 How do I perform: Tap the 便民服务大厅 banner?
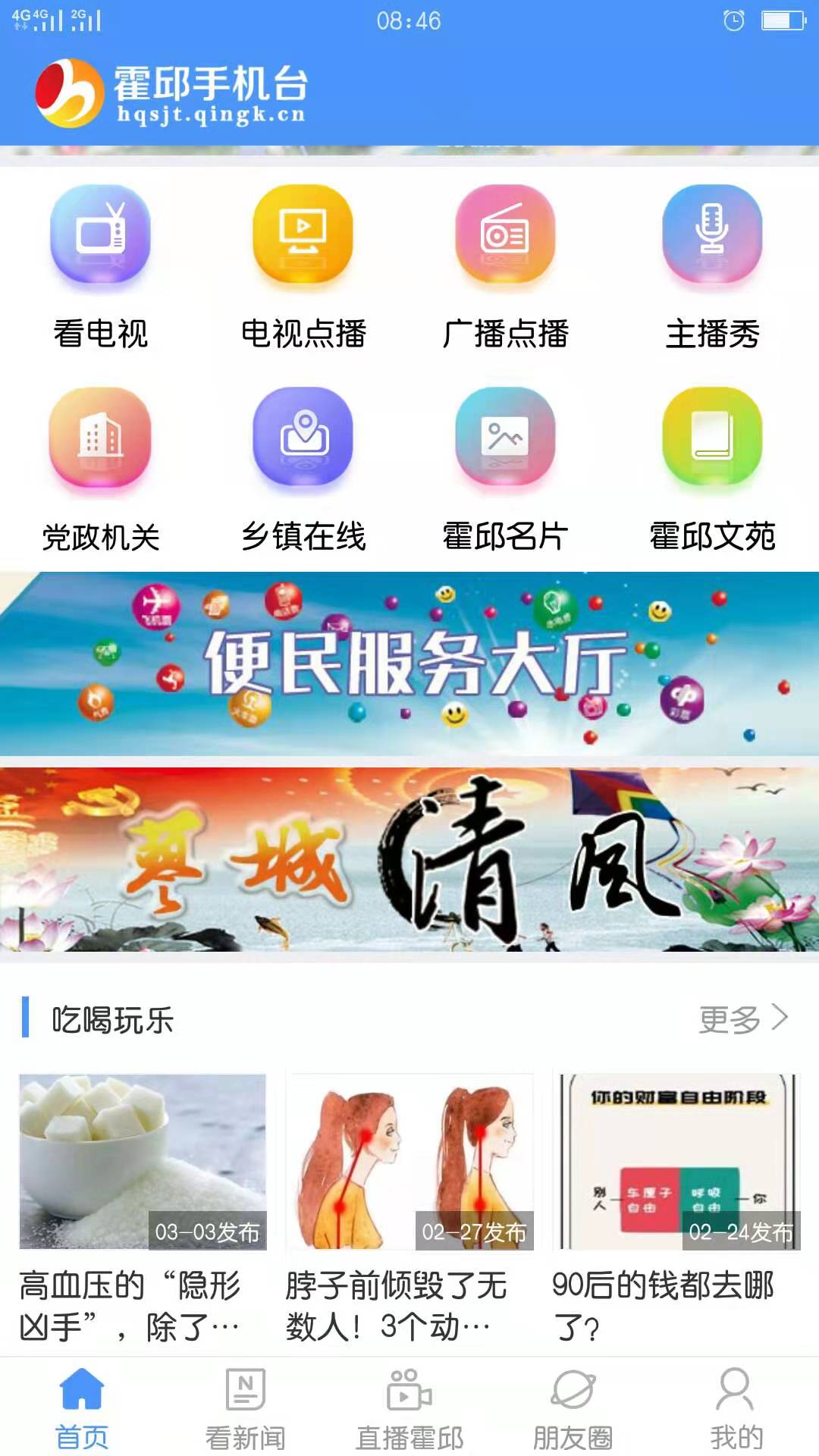(409, 664)
